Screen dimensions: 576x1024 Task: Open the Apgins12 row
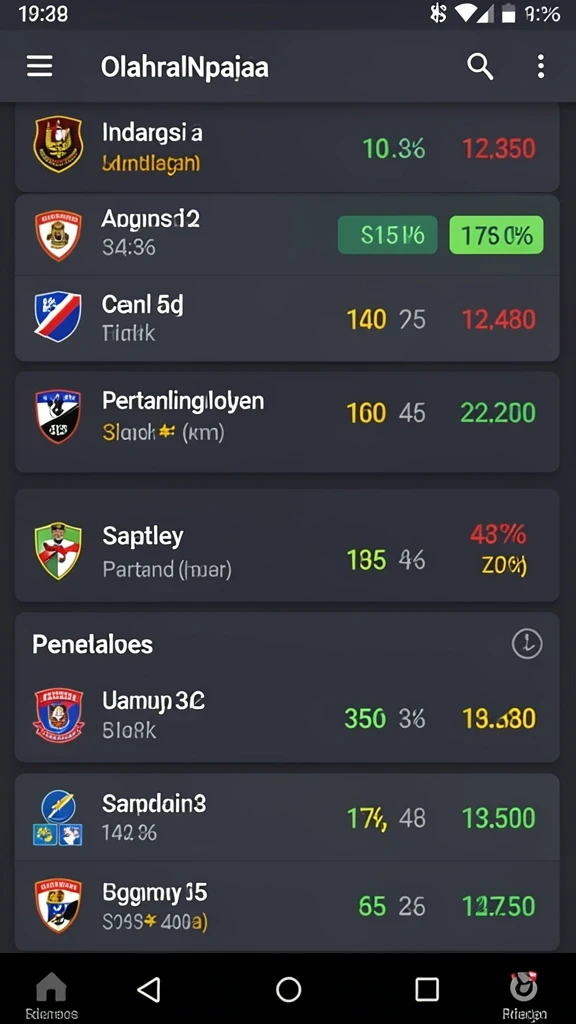(x=287, y=235)
